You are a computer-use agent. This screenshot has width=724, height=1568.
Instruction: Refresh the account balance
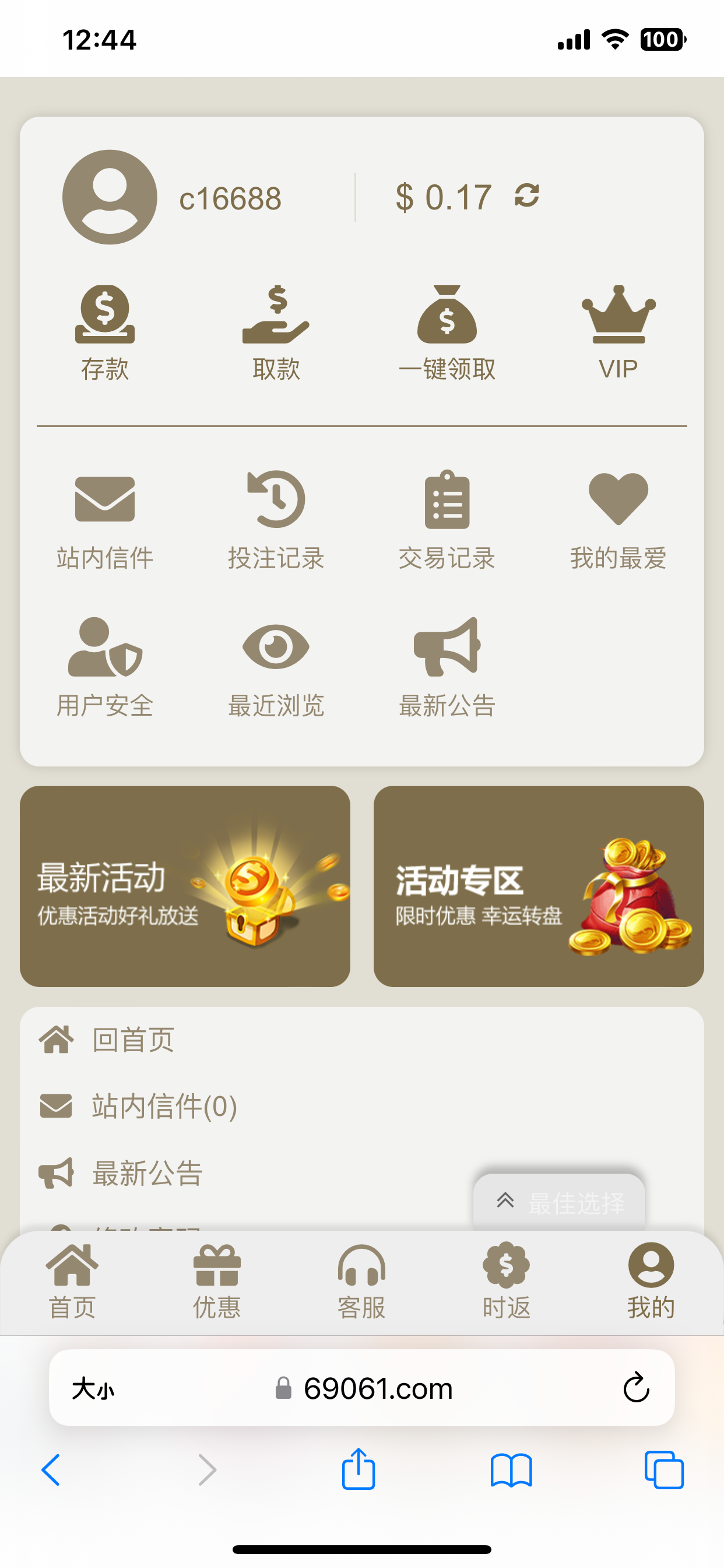526,196
